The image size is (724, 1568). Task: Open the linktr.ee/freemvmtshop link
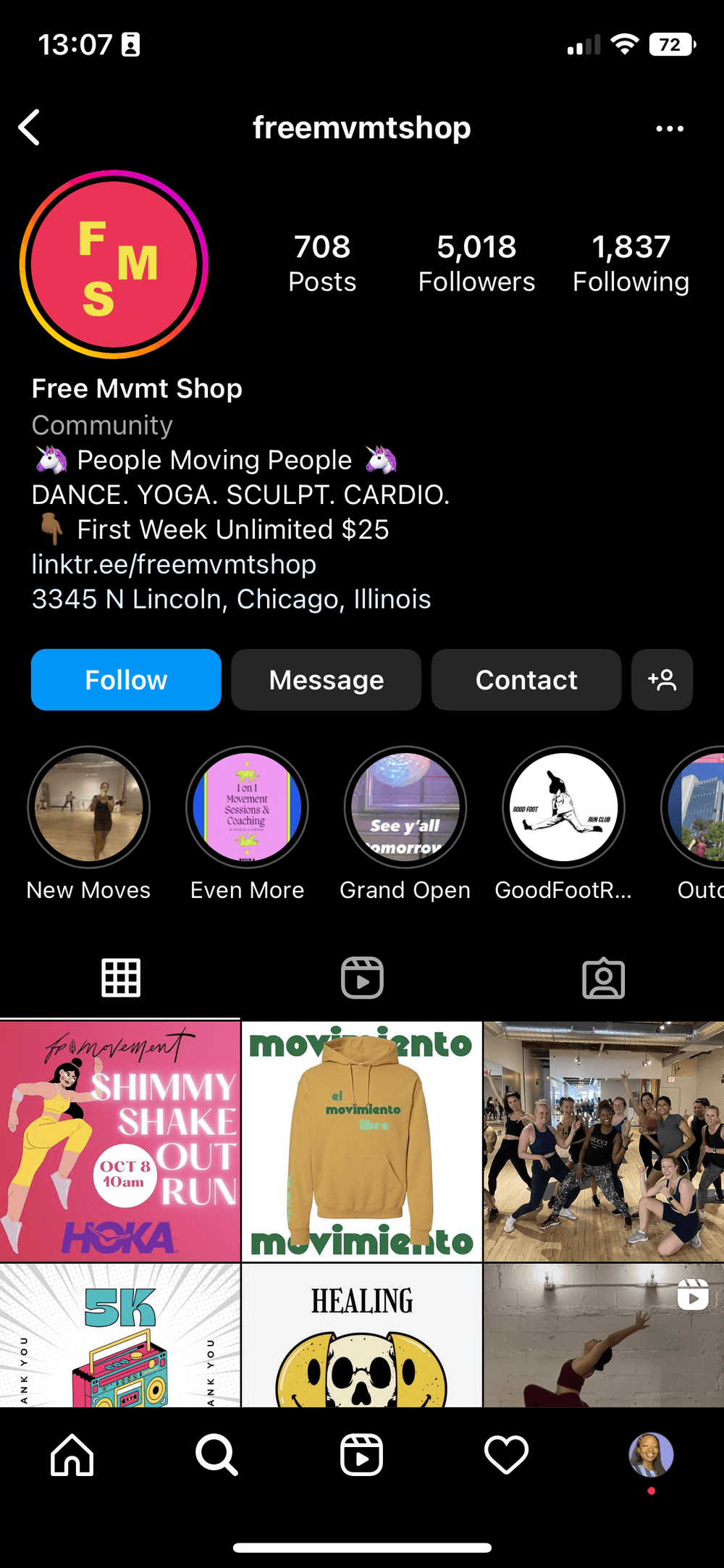174,564
